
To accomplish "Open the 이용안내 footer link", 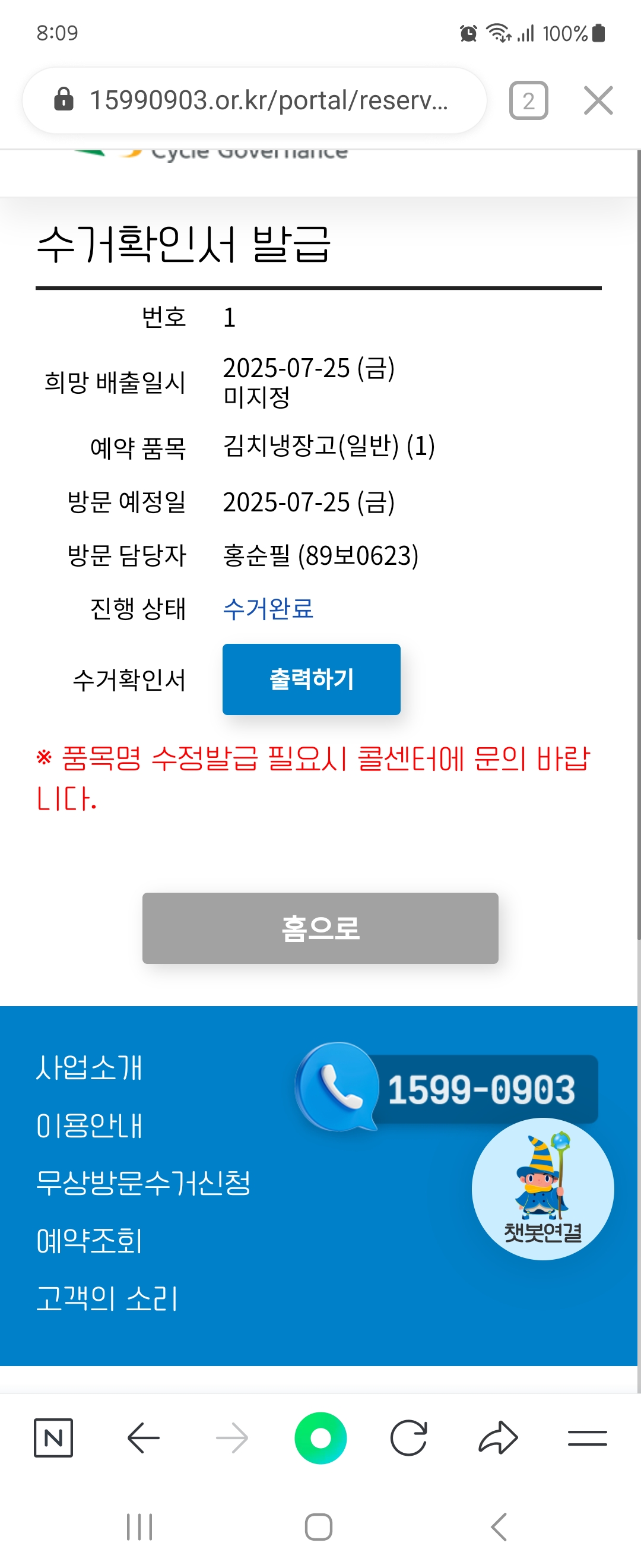I will [89, 1126].
